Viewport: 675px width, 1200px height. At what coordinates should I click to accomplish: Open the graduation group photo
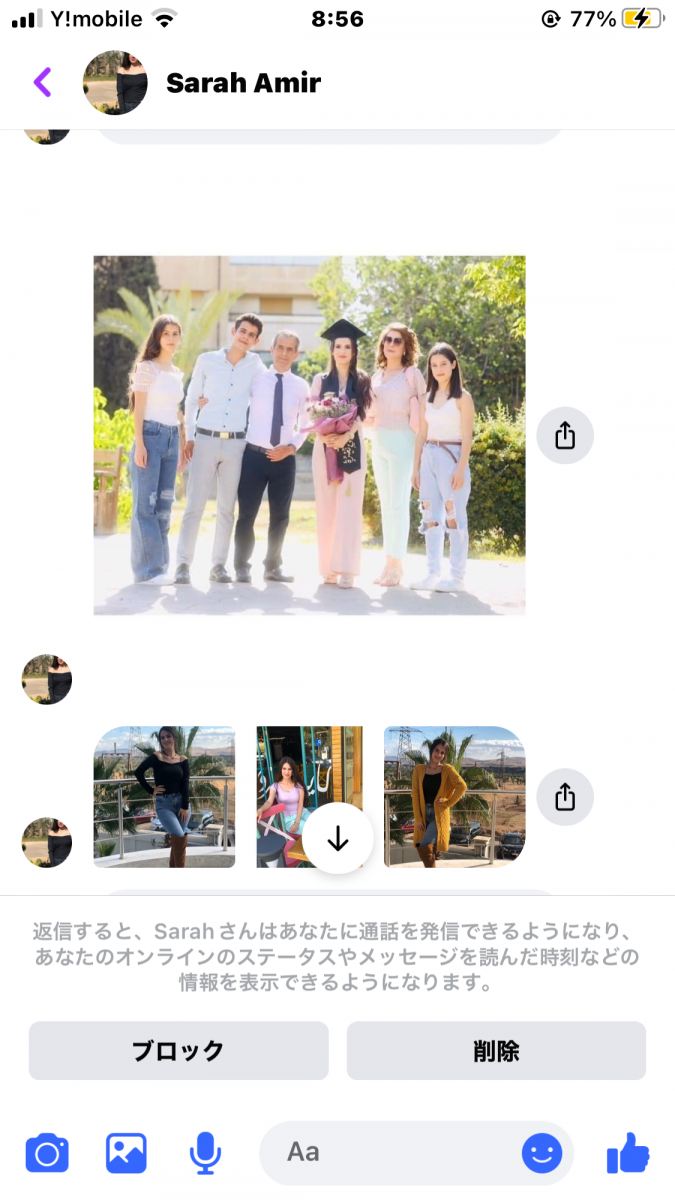(309, 435)
